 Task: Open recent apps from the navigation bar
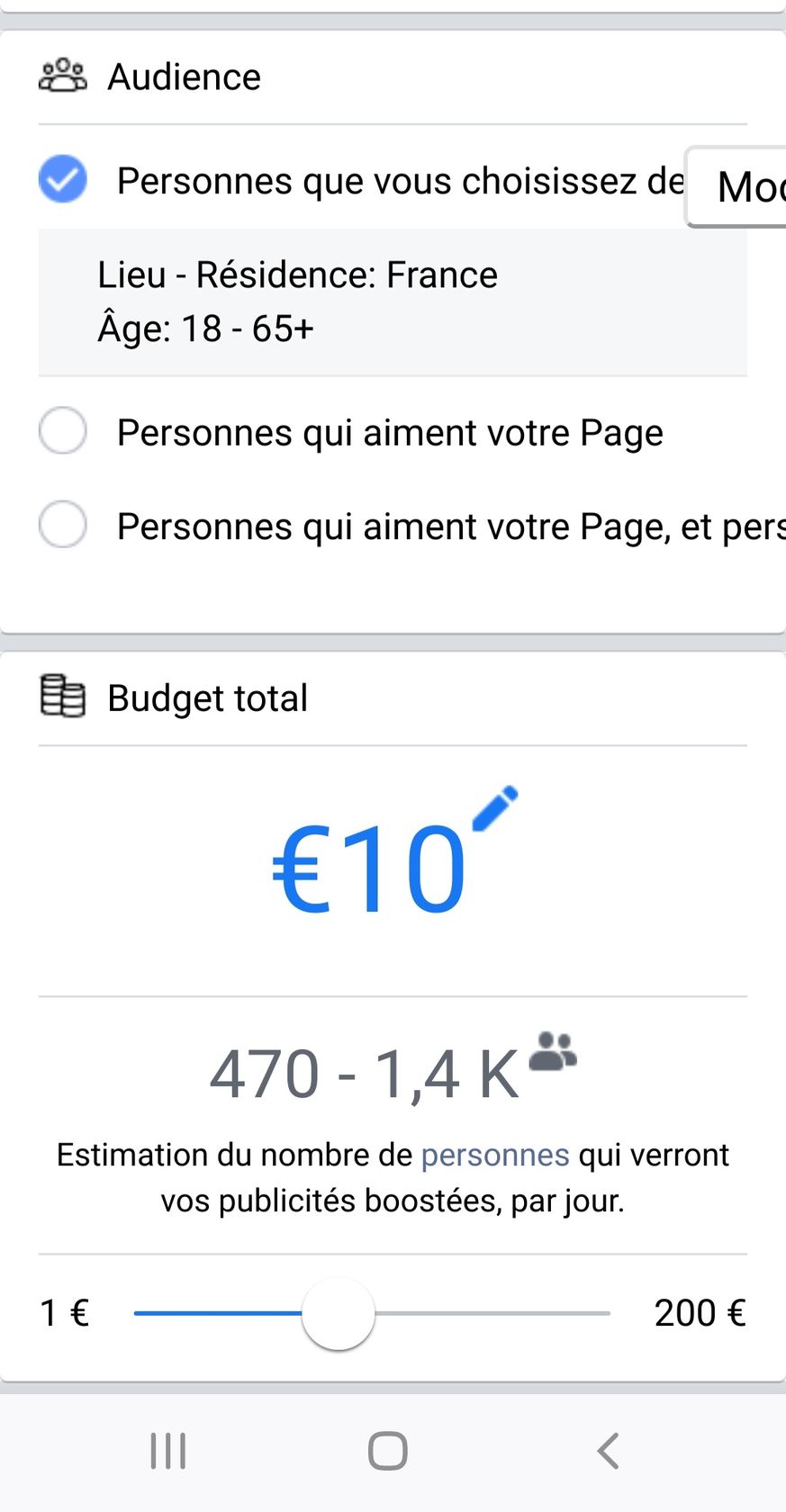(168, 1451)
